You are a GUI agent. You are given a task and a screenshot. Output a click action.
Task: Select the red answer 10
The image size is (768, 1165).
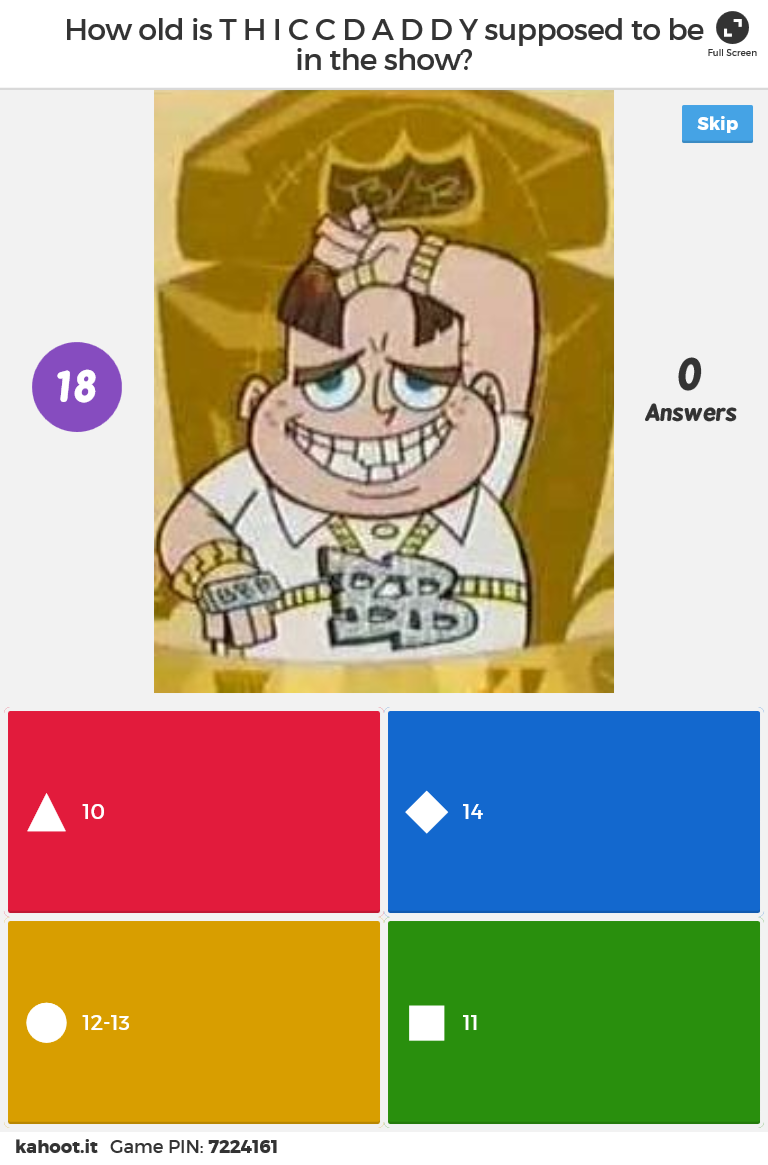[x=194, y=811]
